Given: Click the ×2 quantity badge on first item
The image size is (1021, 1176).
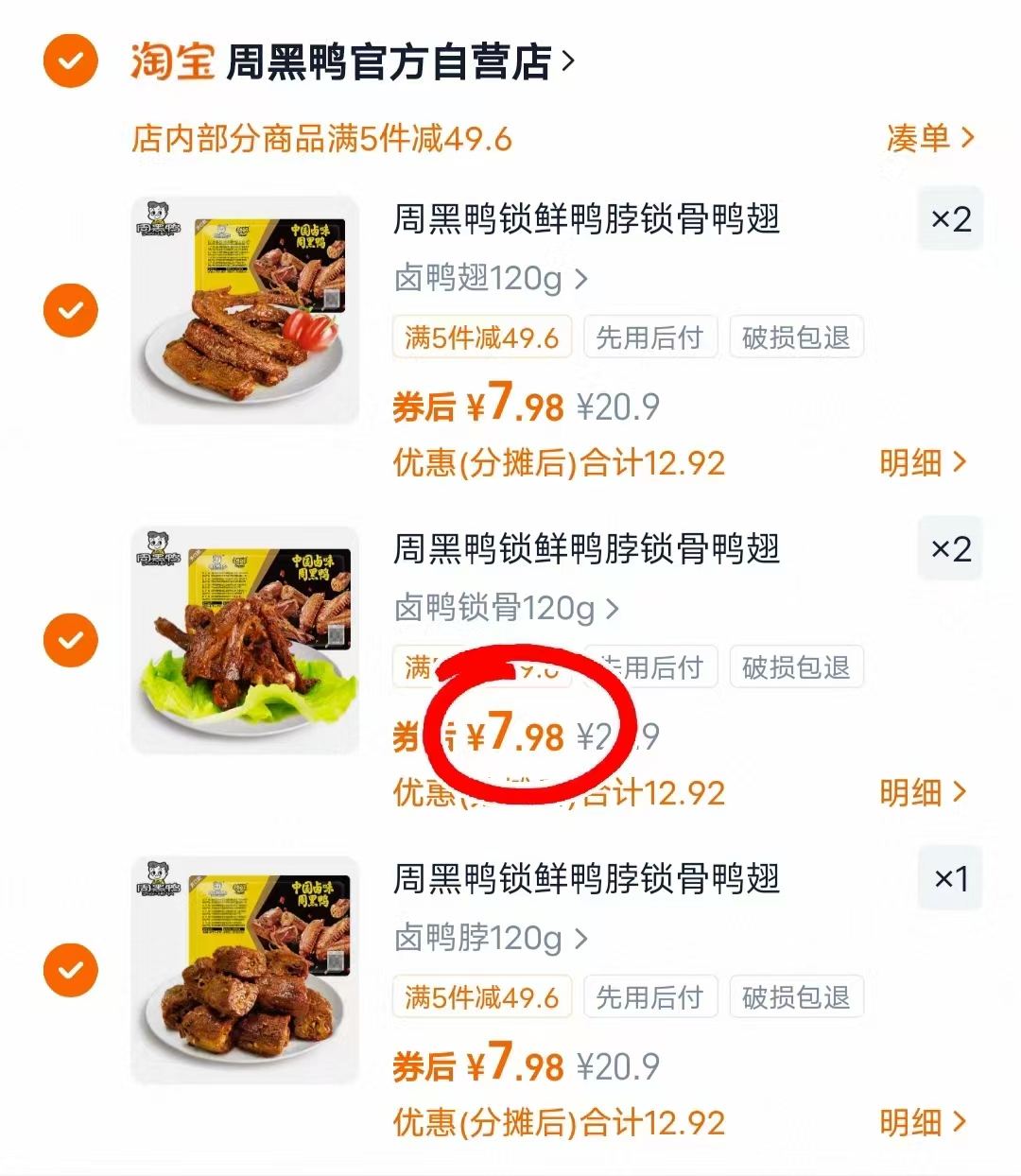Looking at the screenshot, I should (950, 218).
